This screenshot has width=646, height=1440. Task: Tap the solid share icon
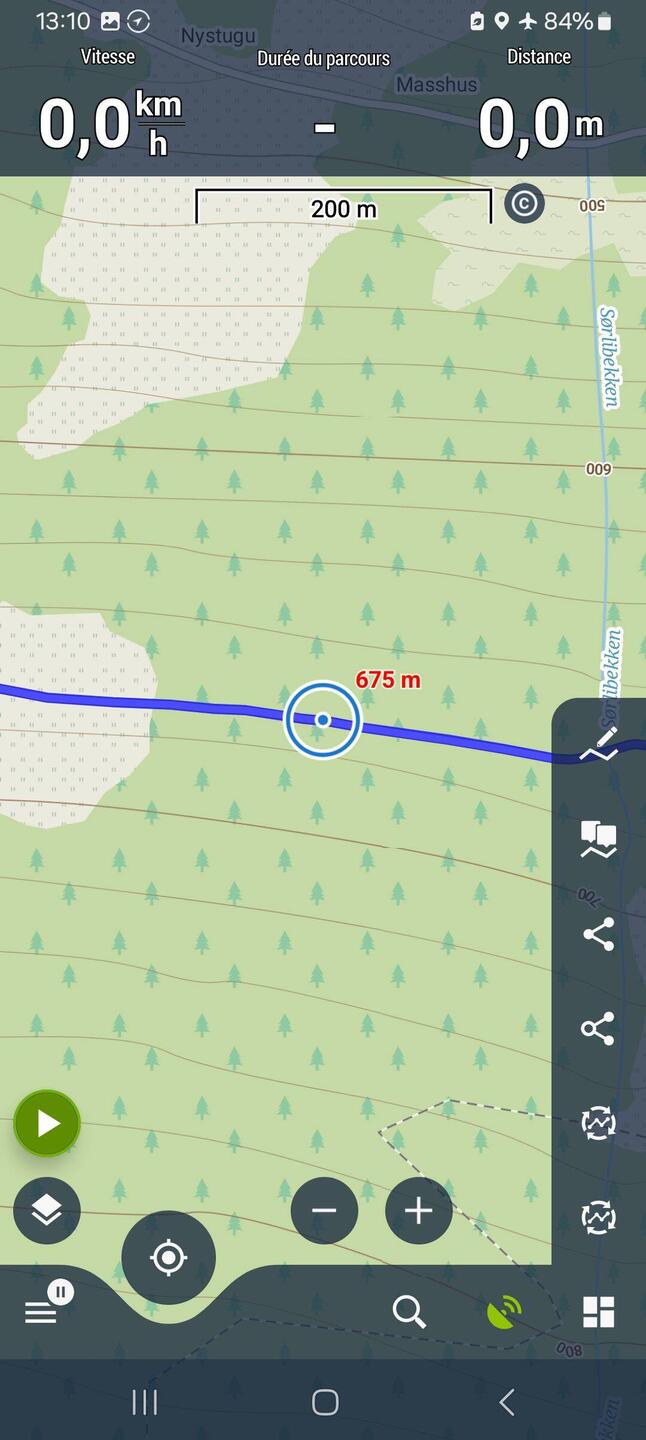click(599, 935)
